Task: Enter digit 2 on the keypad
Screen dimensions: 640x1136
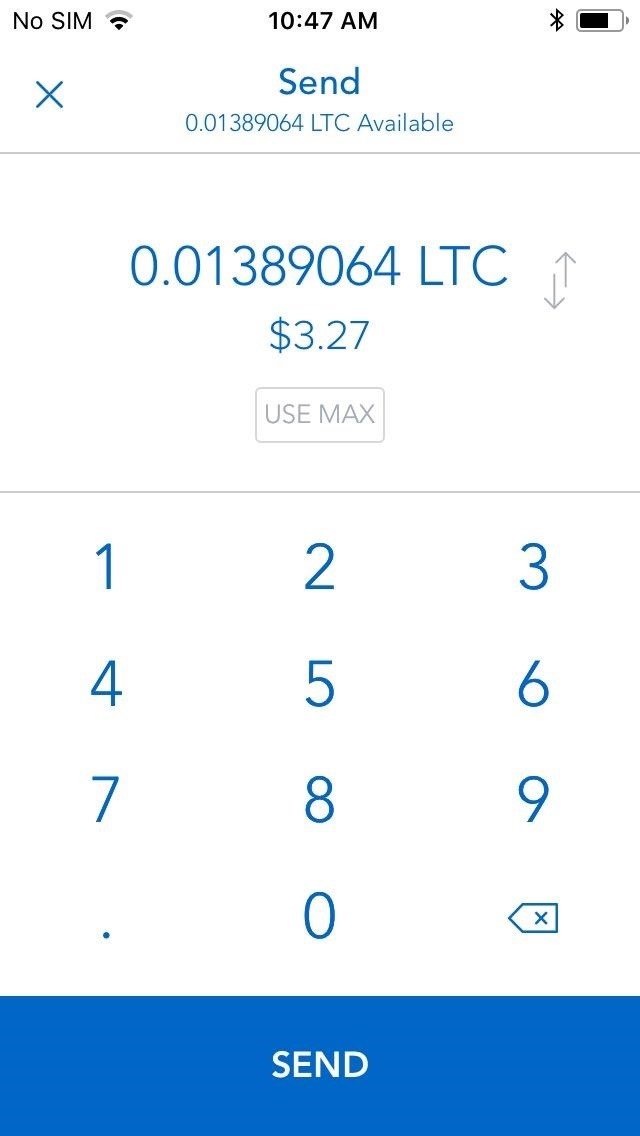Action: [x=320, y=568]
